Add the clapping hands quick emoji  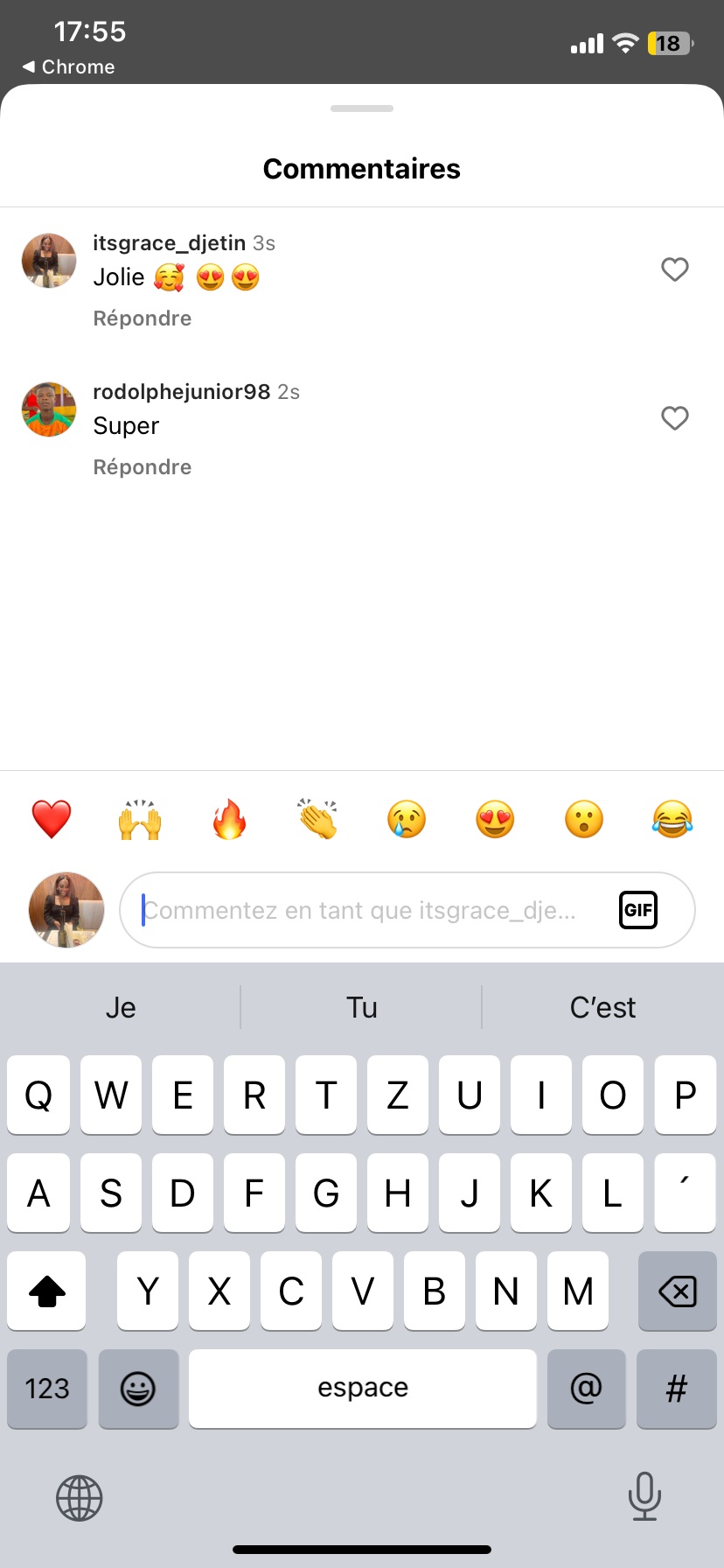click(x=317, y=820)
